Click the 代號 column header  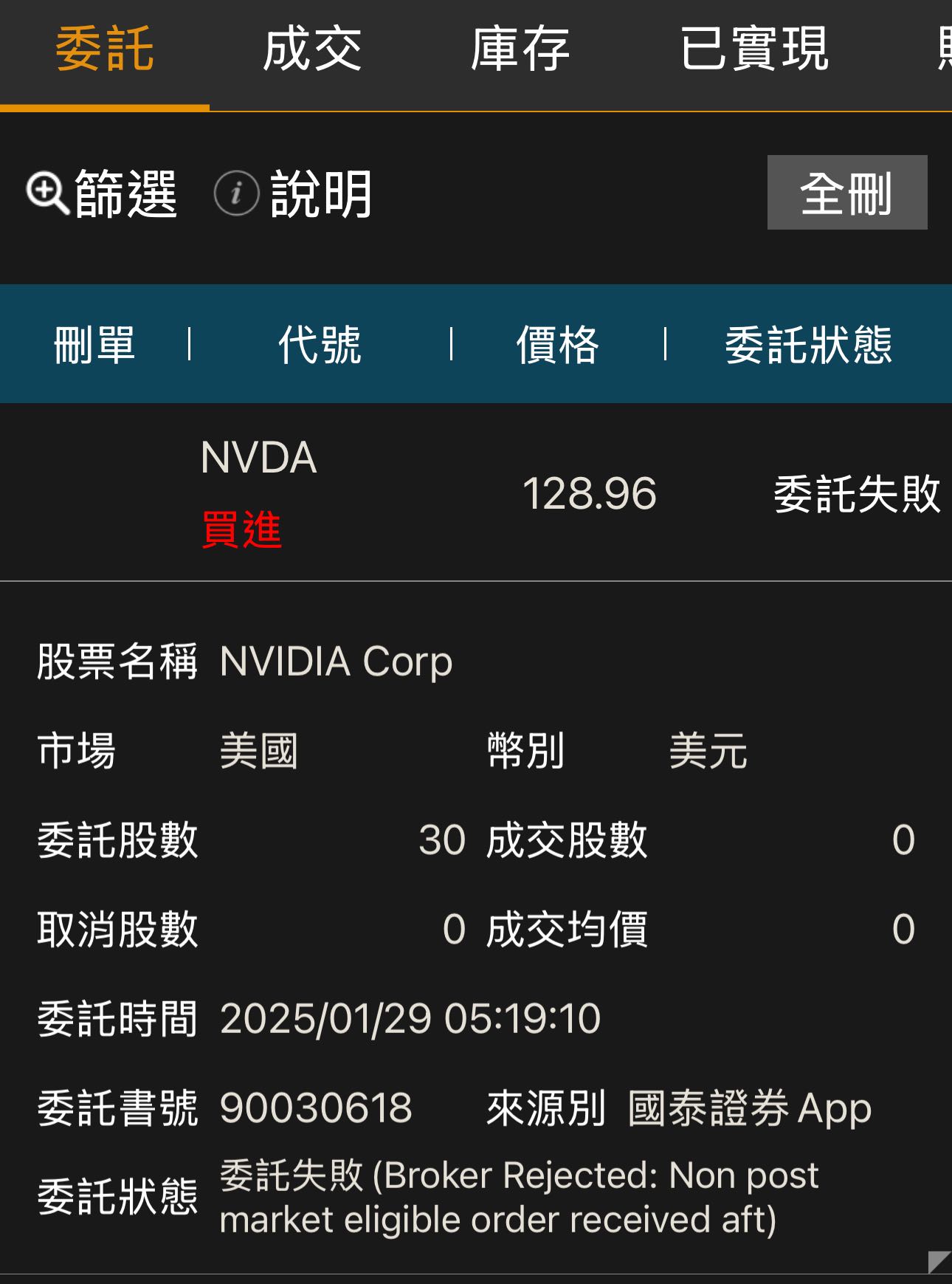(x=319, y=346)
